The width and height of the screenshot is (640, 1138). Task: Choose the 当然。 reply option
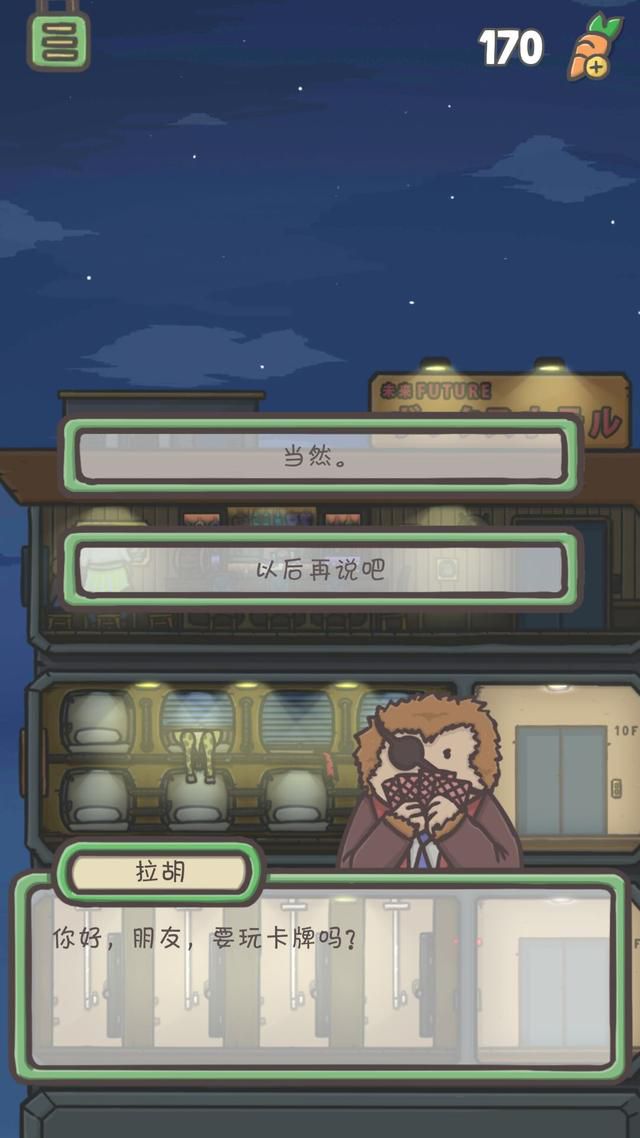pos(320,457)
